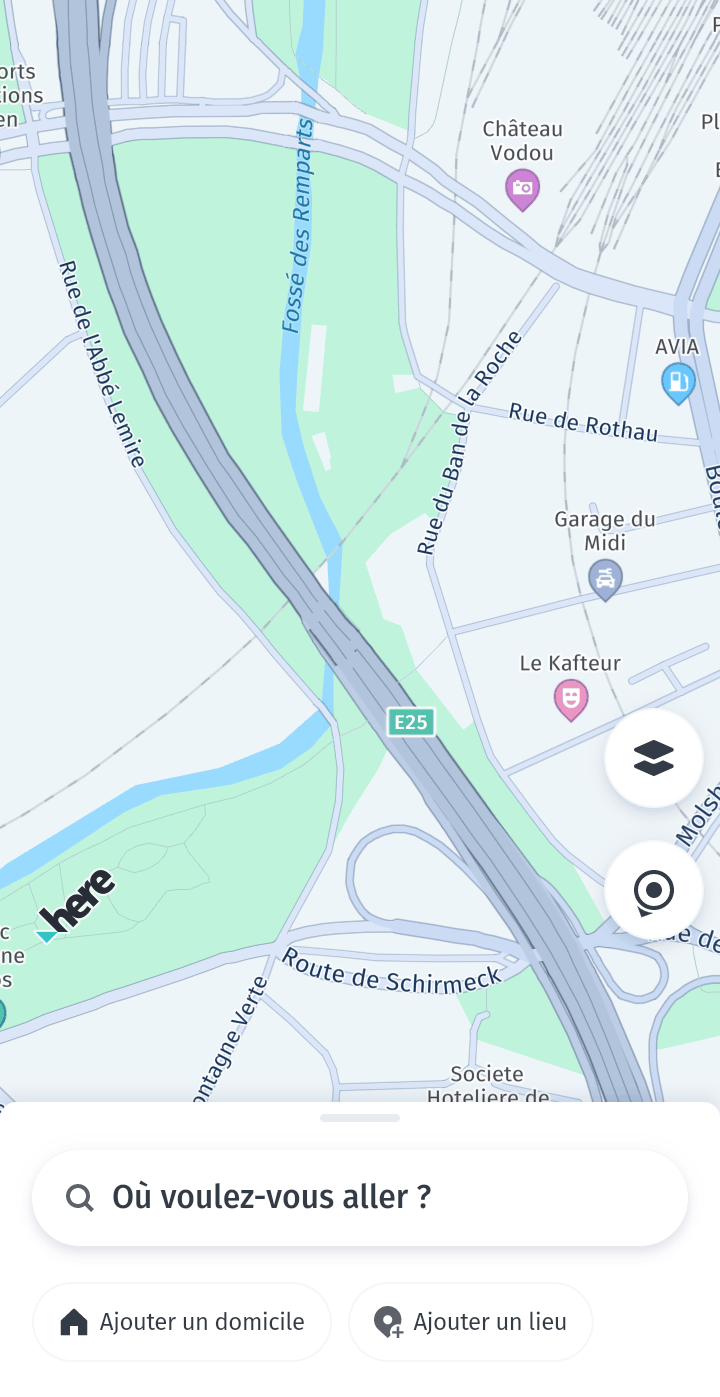The height and width of the screenshot is (1397, 720).
Task: Open the AVIA gas station marker
Action: point(678,382)
